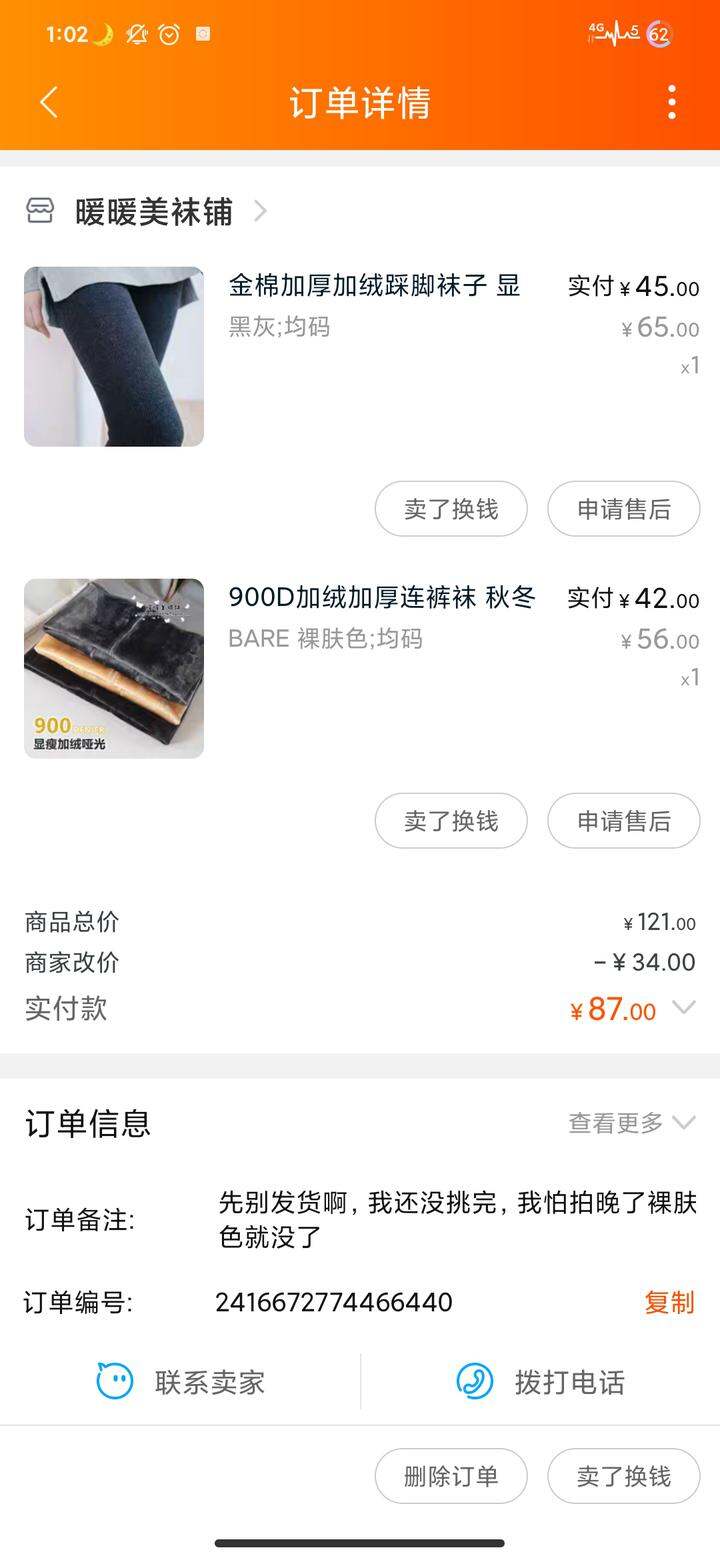Expand the 实付款 payment breakdown
The height and width of the screenshot is (1560, 720).
click(684, 1008)
